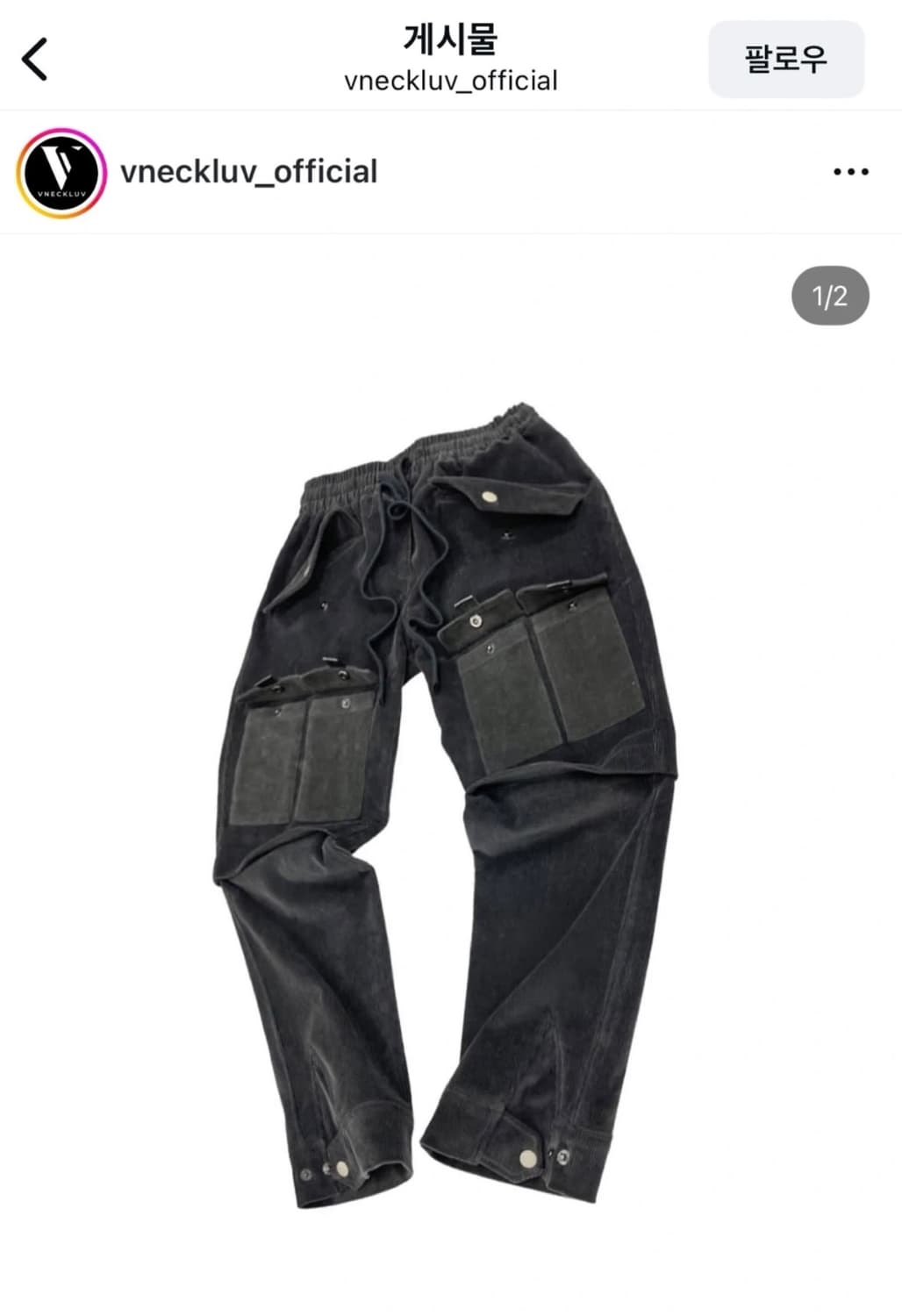This screenshot has height=1316, width=902.
Task: Tap the username beside the profile picture
Action: 251,173
